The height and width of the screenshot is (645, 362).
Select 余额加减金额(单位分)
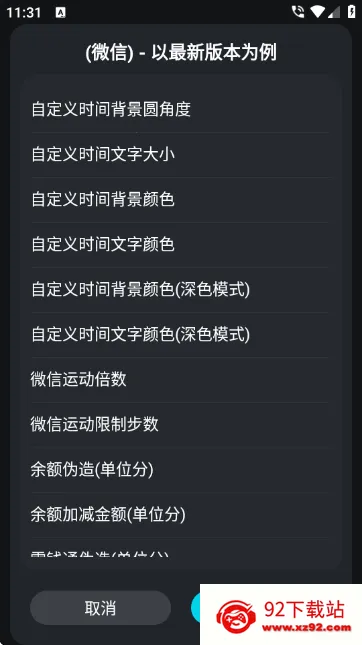tap(180, 515)
